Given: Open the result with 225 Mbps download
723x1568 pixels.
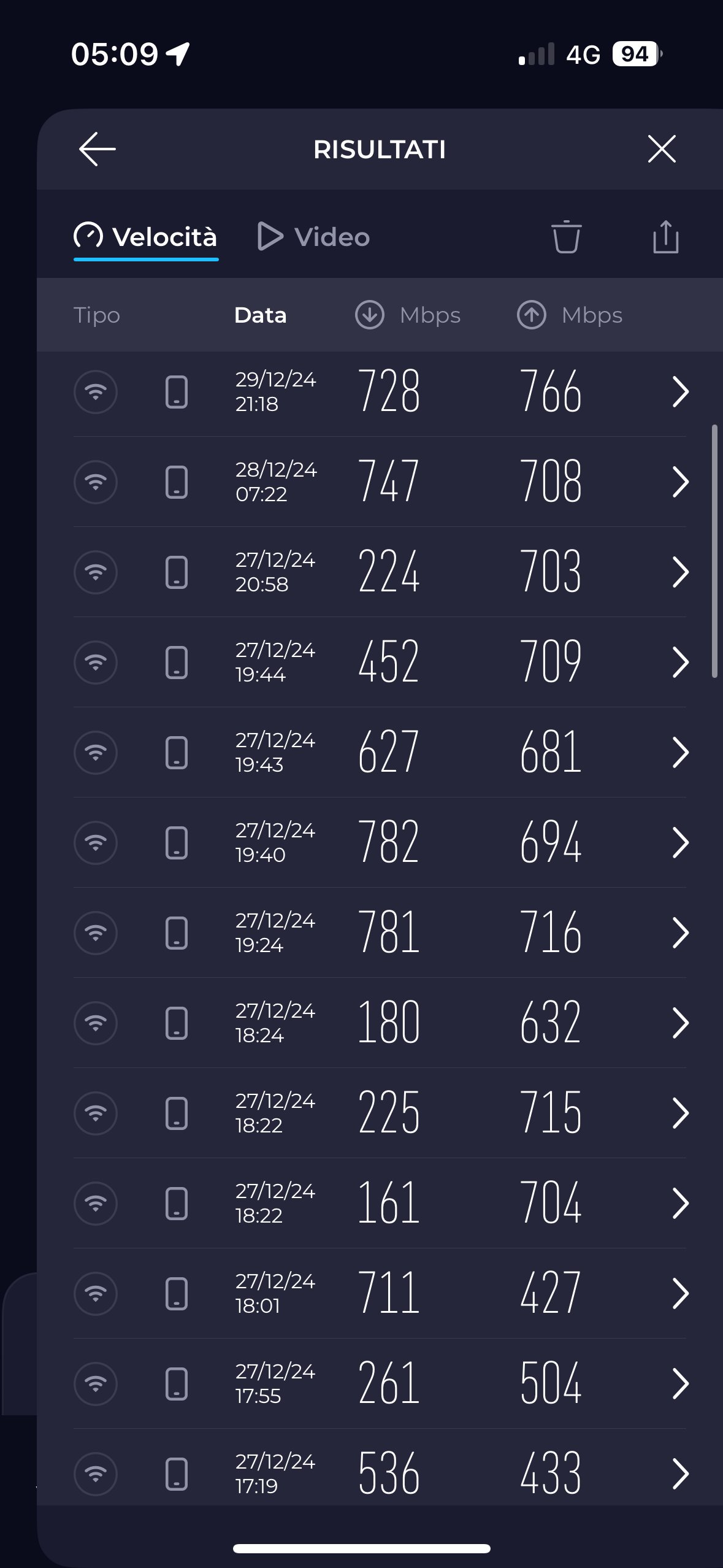Looking at the screenshot, I should [380, 1113].
